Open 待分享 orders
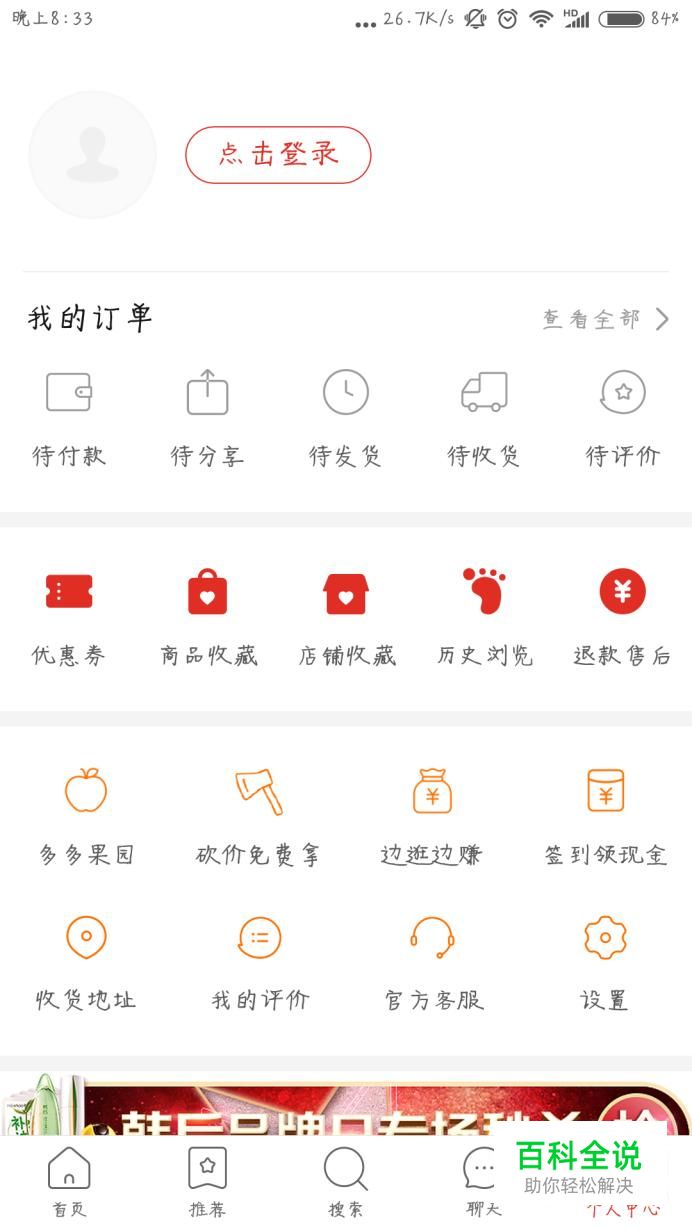Viewport: 692px width, 1230px height. (x=207, y=415)
